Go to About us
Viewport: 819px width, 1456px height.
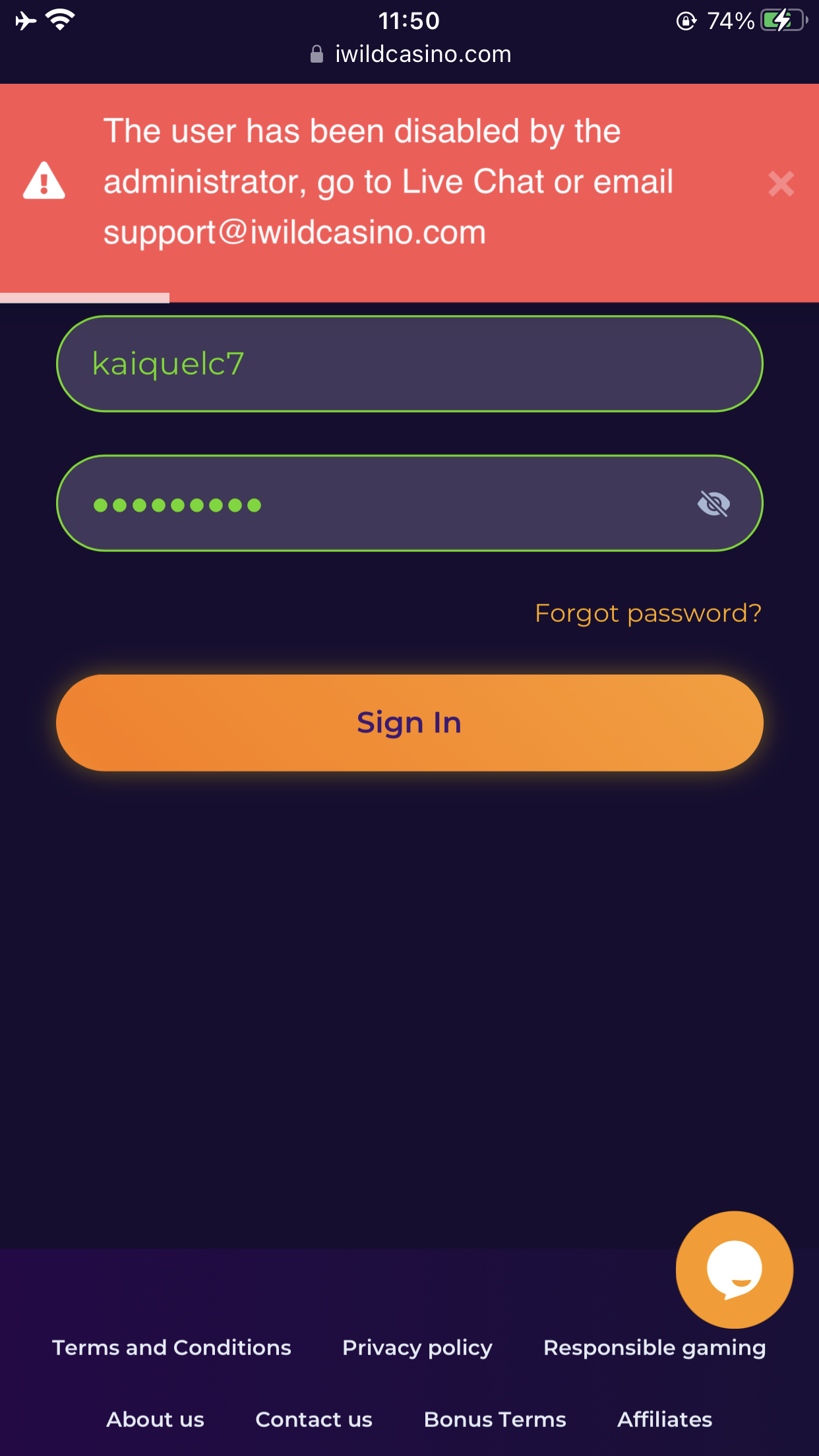coord(155,1419)
